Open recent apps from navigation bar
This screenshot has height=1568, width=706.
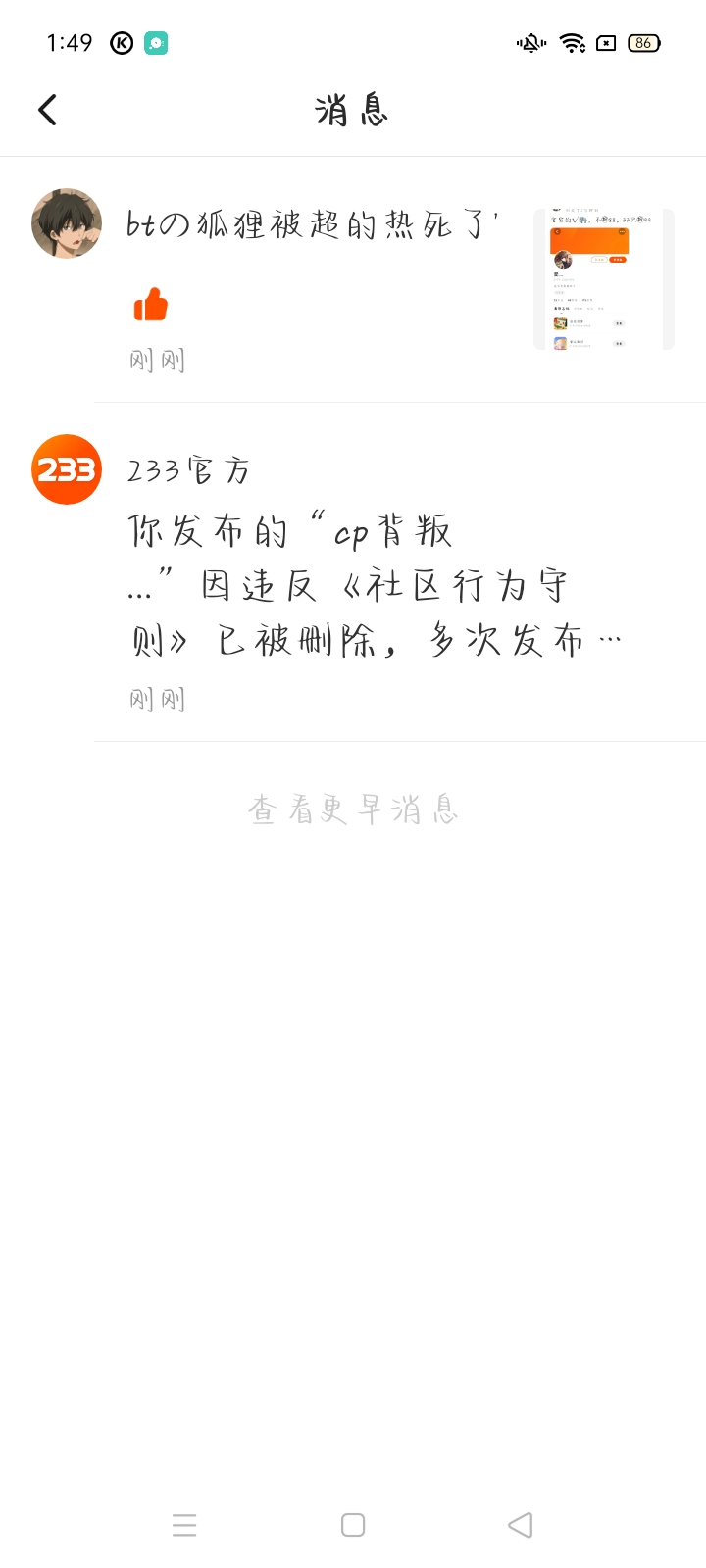coord(184,1525)
